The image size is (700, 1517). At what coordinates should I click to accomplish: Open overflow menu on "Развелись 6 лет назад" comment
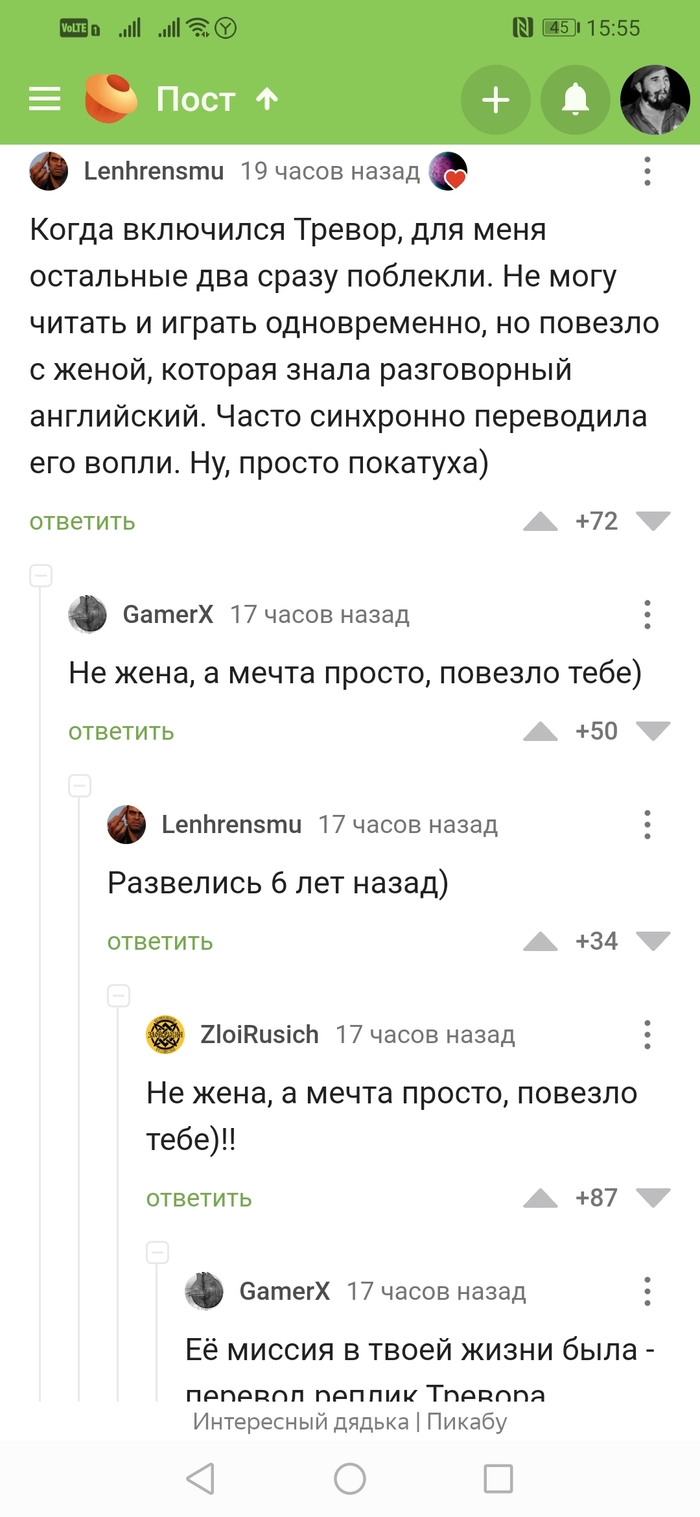tap(648, 824)
